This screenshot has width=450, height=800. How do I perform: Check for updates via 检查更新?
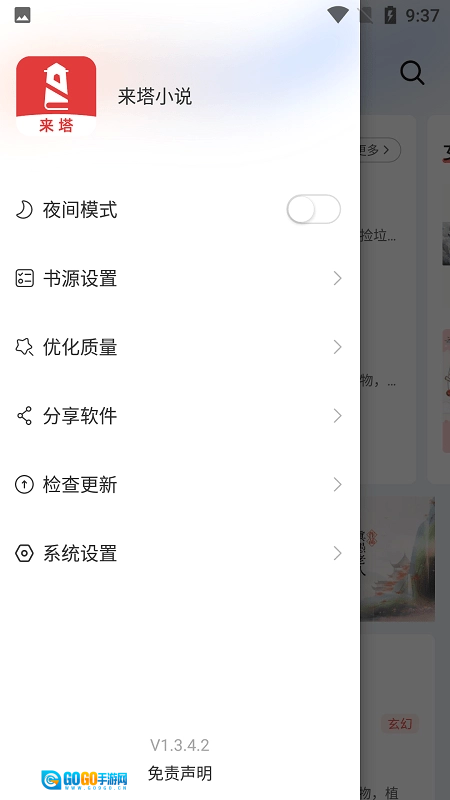(x=180, y=485)
